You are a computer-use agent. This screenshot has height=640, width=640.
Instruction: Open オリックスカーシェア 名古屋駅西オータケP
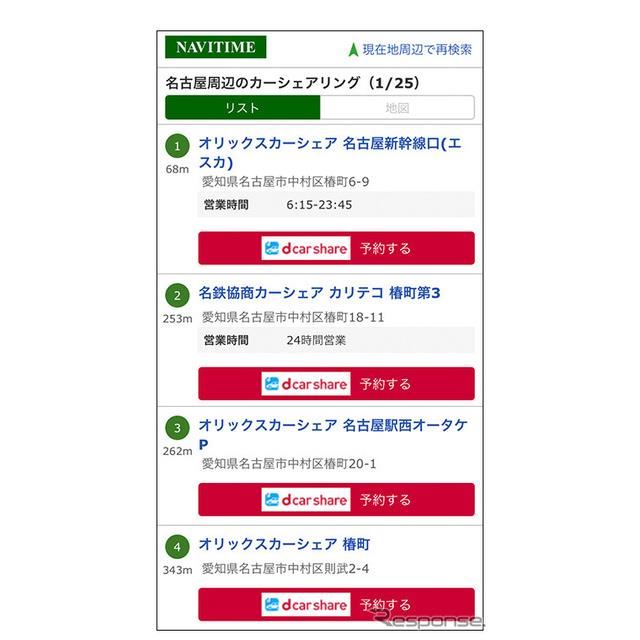(332, 434)
